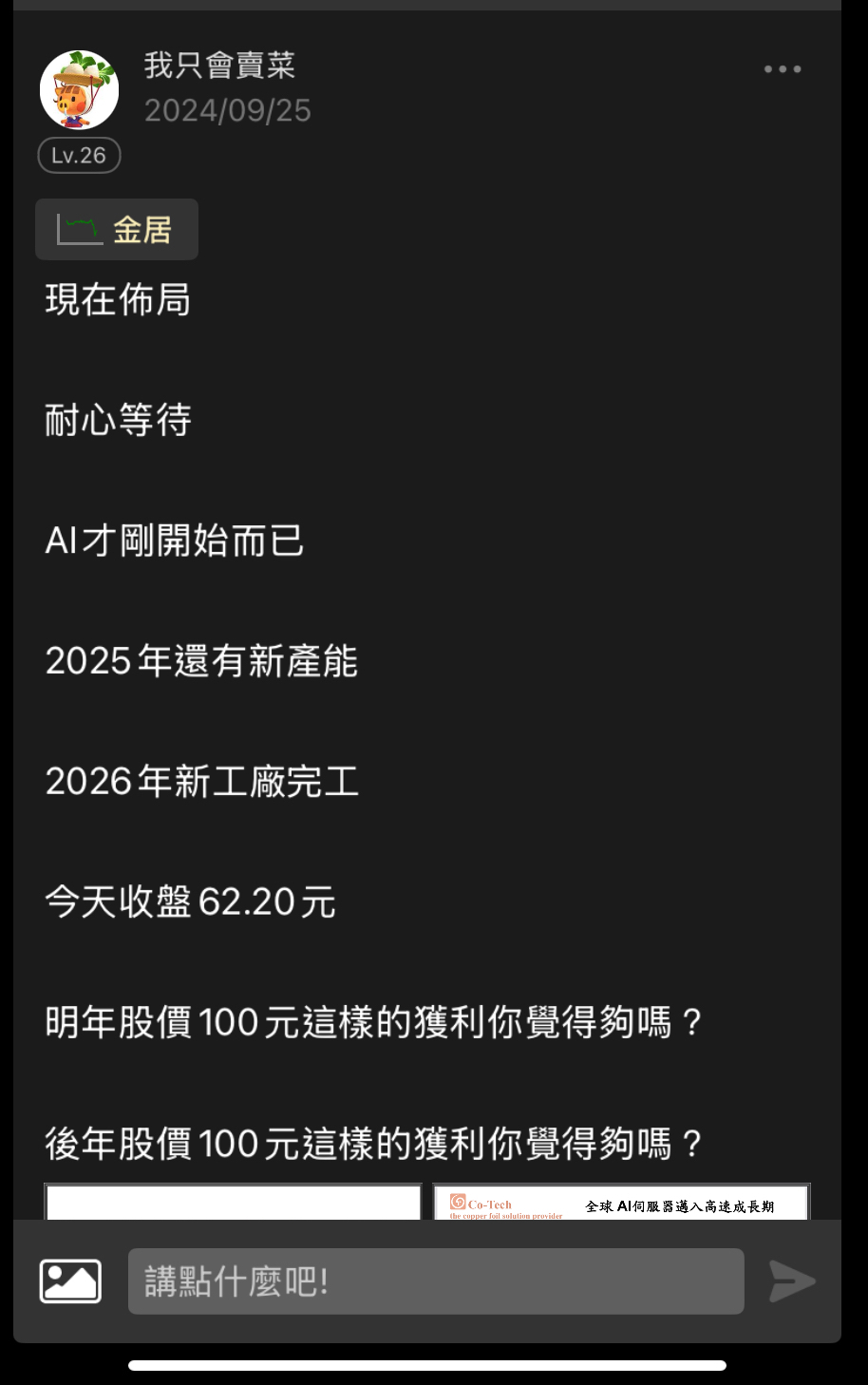Viewport: 868px width, 1385px height.
Task: Open 我只會賣菜's profile avatar
Action: point(79,89)
